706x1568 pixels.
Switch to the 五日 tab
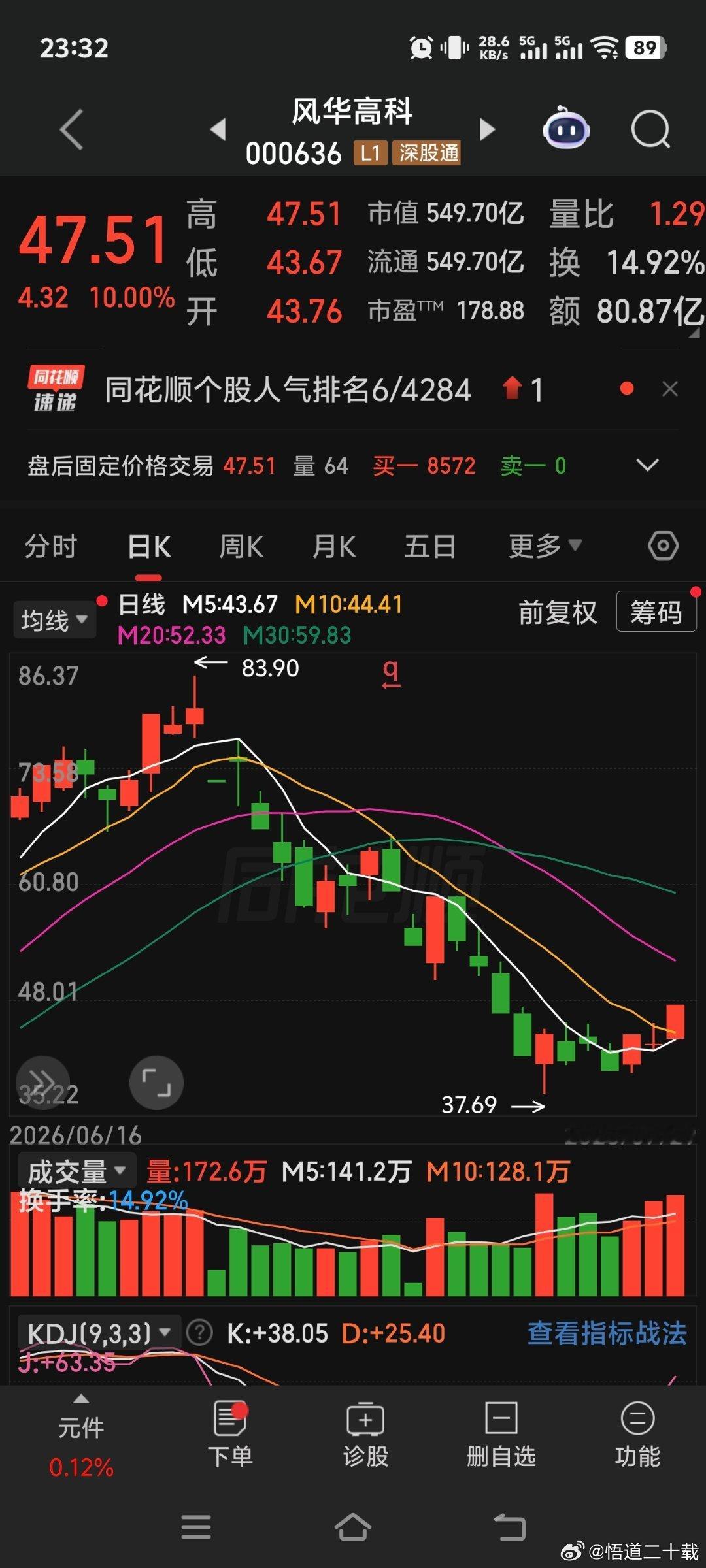(429, 546)
